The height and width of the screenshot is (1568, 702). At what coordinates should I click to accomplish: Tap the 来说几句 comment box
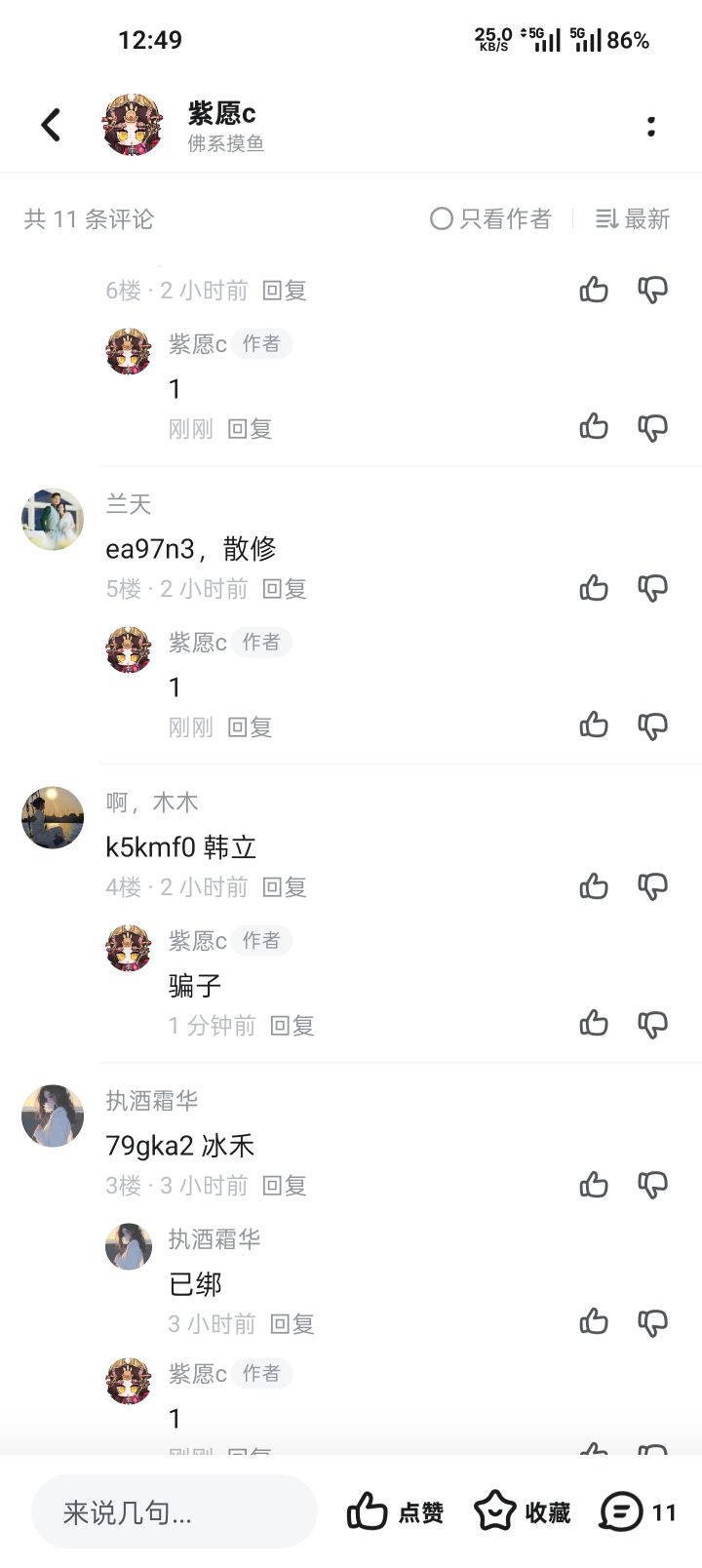175,1511
